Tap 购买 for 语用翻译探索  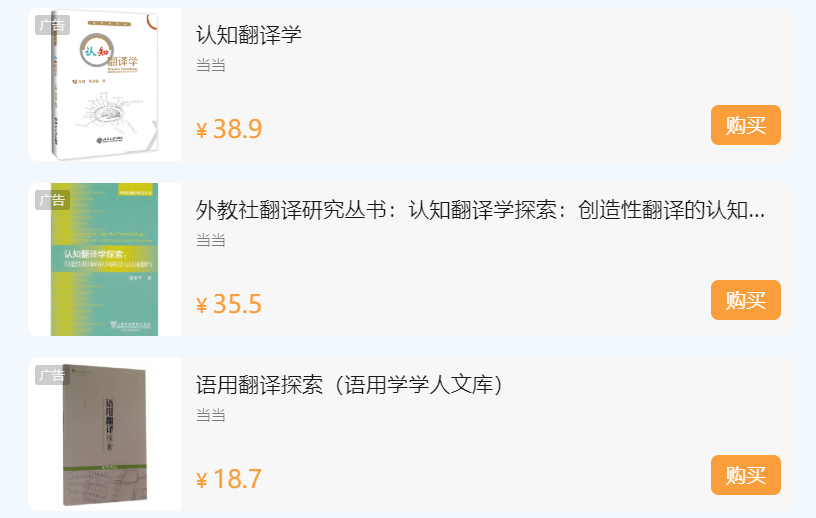click(x=745, y=475)
